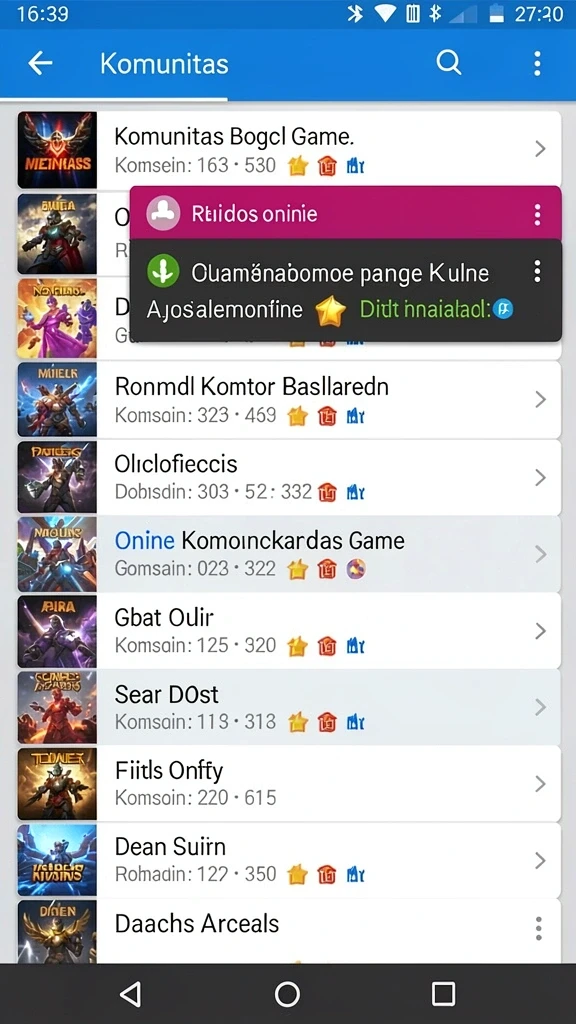The image size is (576, 1024).
Task: Open search in the Komunitas app bar
Action: tap(449, 63)
